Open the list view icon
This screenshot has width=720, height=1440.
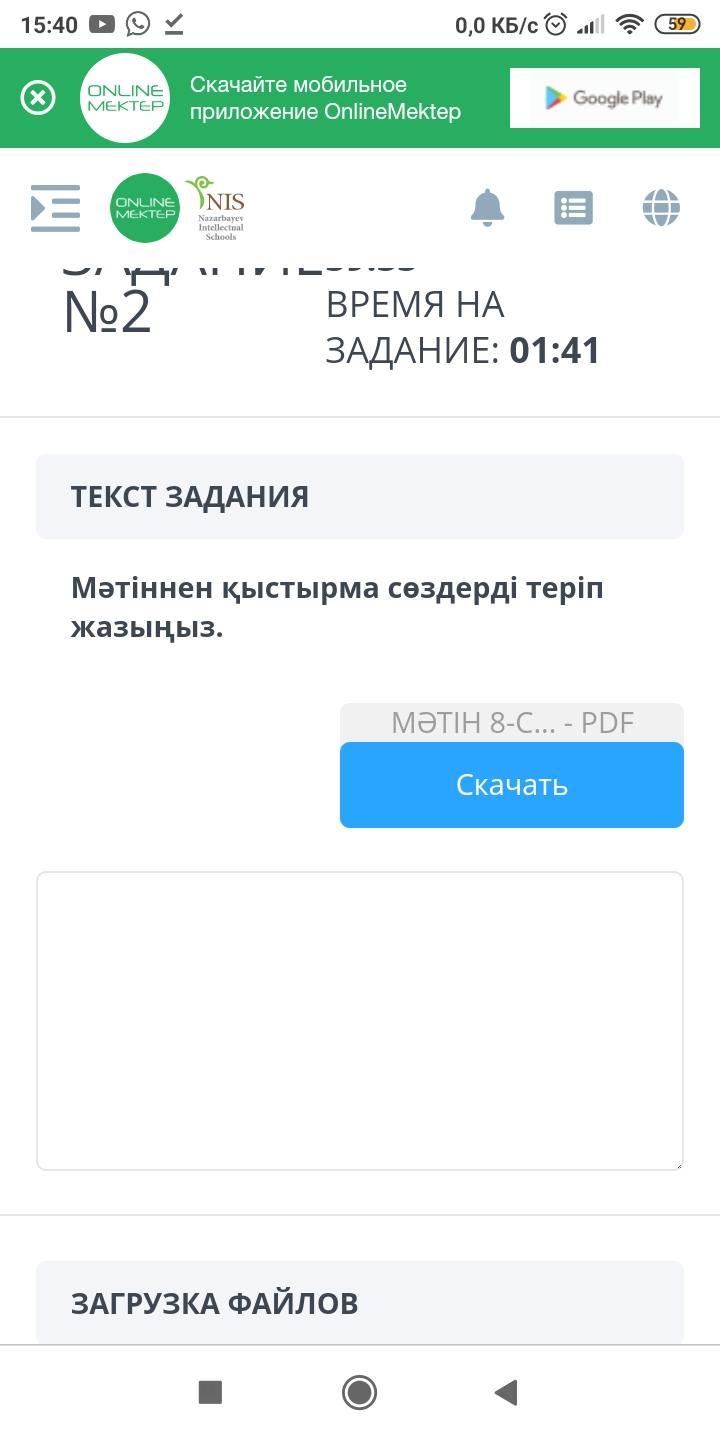[x=573, y=208]
